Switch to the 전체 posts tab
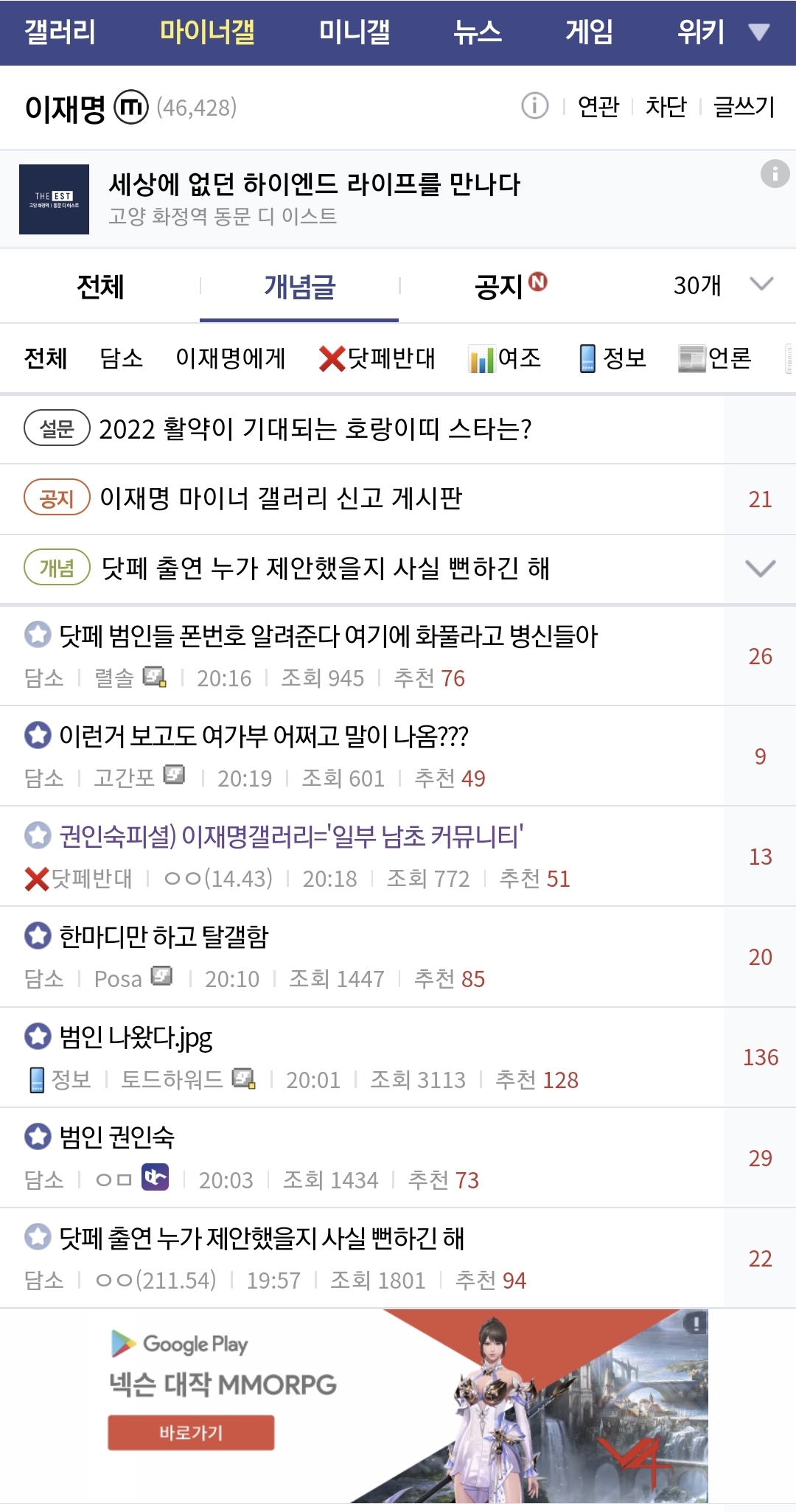 (x=100, y=286)
